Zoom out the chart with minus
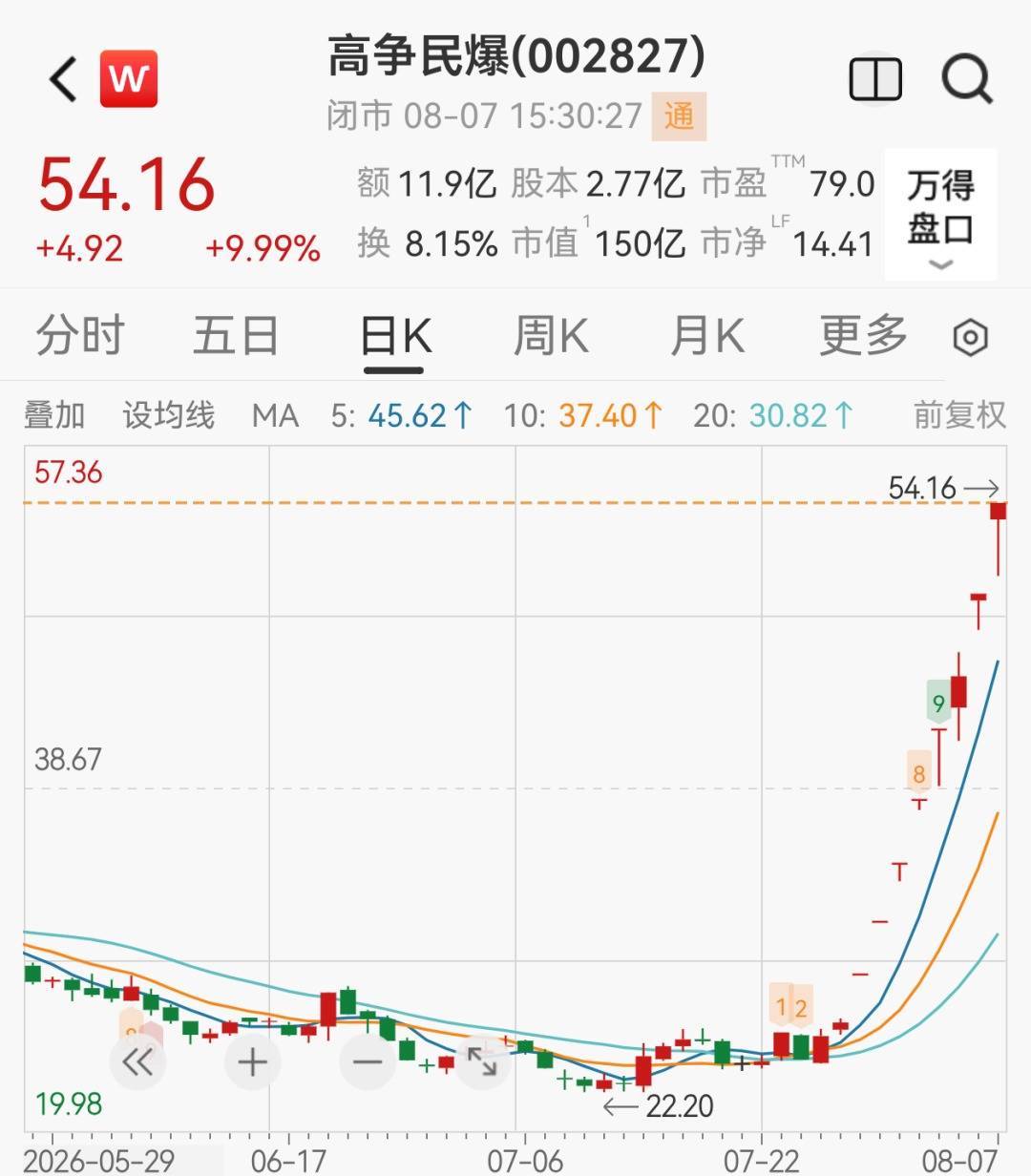The height and width of the screenshot is (1176, 1031). point(368,1061)
